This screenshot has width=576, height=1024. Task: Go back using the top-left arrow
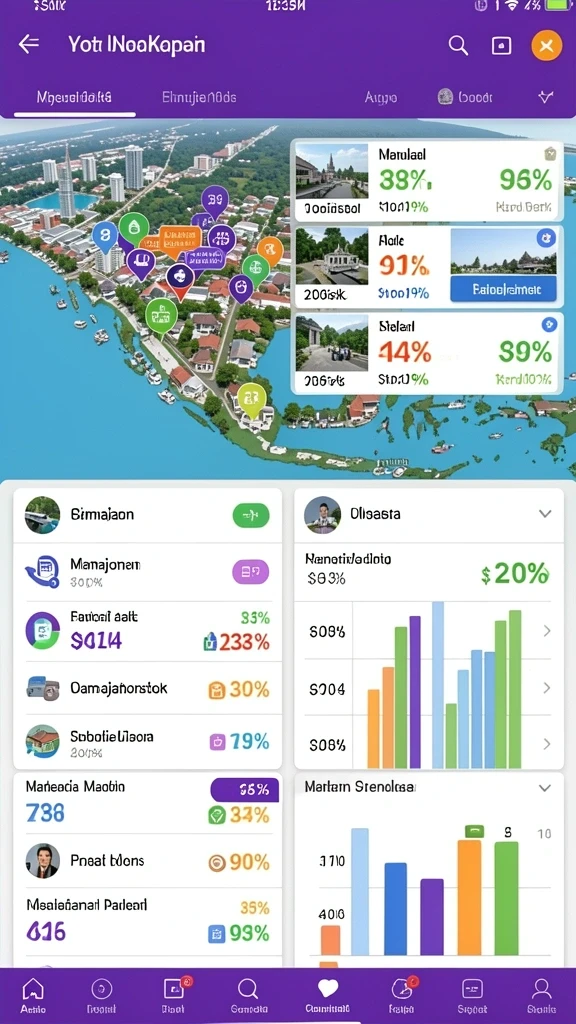point(29,44)
